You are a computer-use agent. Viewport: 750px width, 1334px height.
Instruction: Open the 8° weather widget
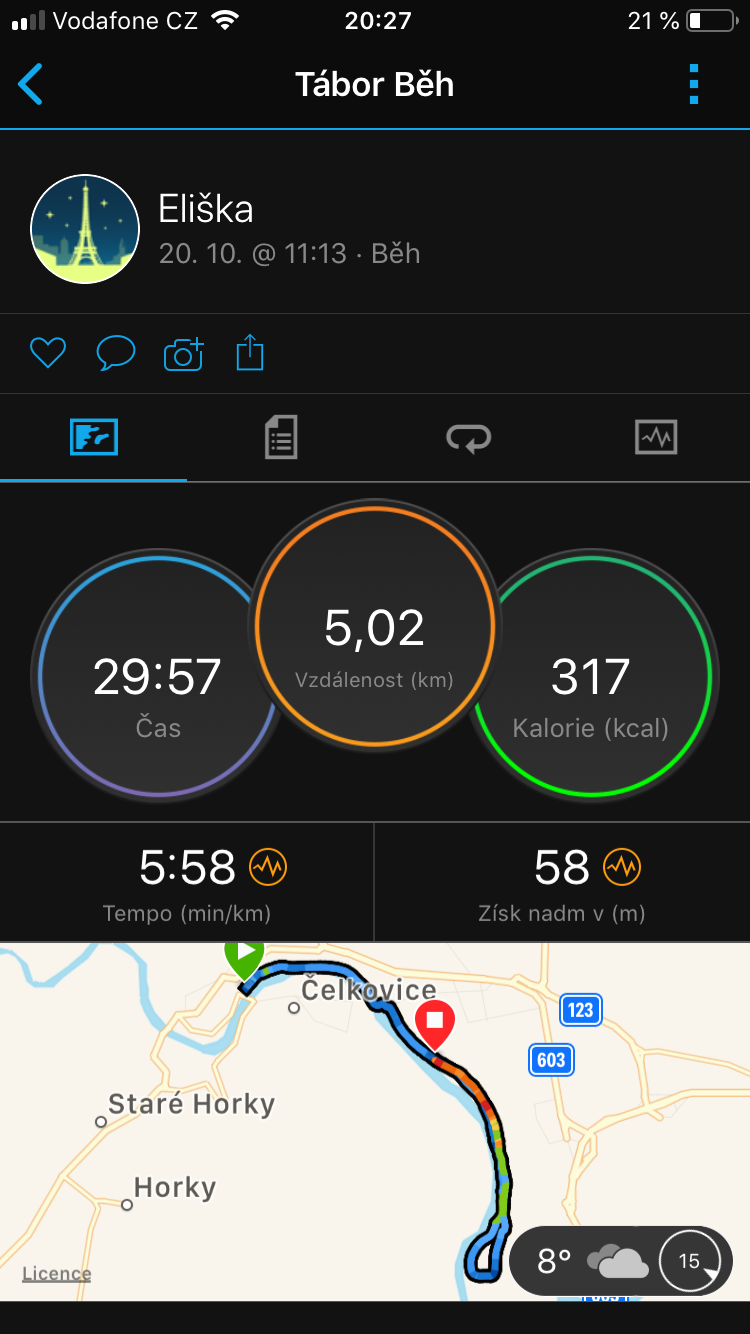click(620, 1261)
